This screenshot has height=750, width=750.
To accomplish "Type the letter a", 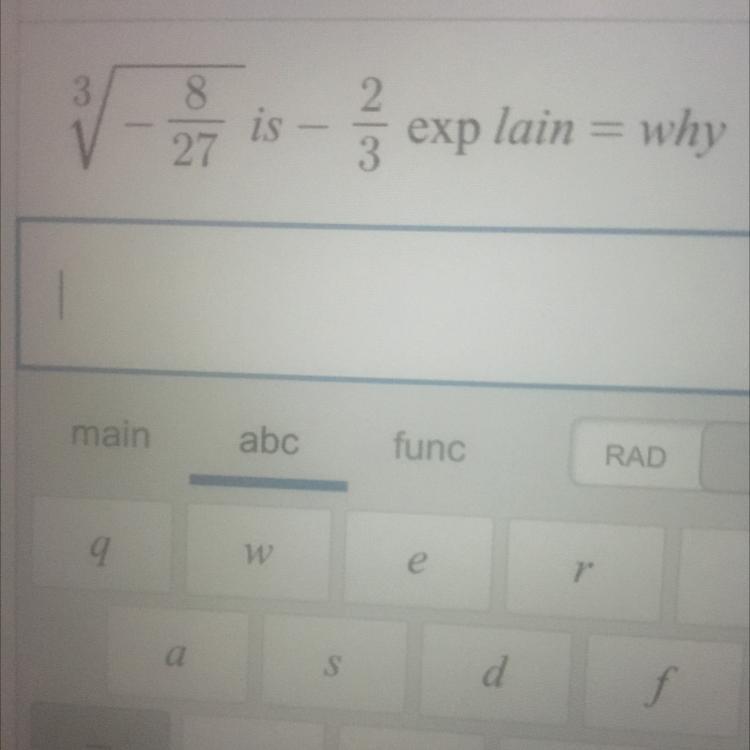I will 177,655.
